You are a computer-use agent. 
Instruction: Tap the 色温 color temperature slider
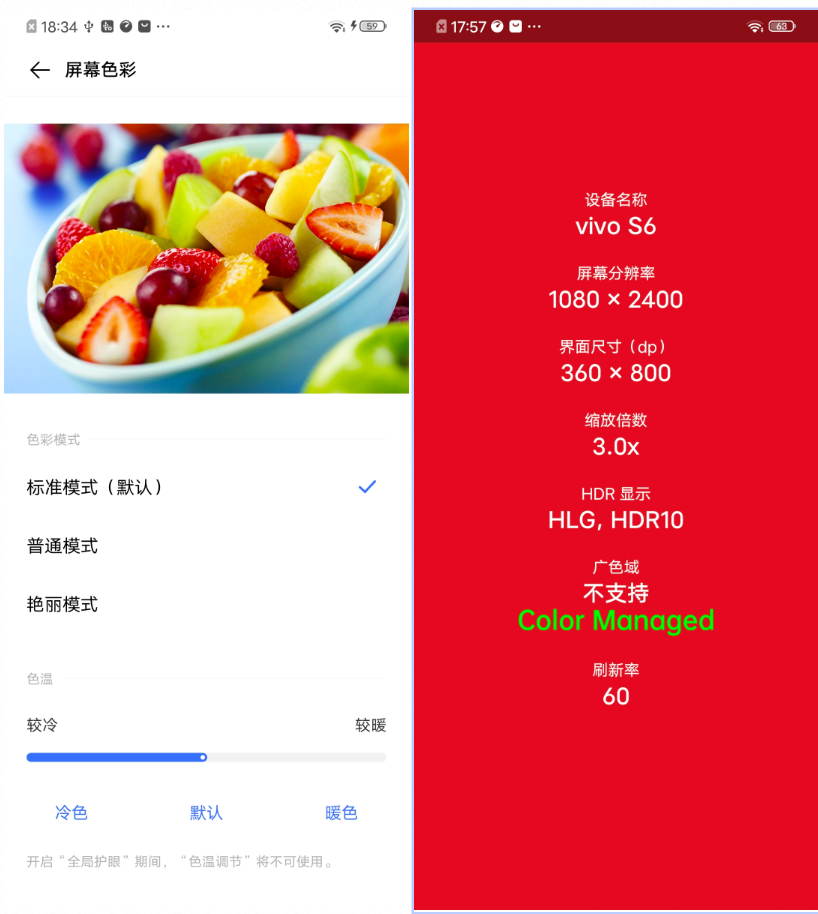(x=204, y=757)
